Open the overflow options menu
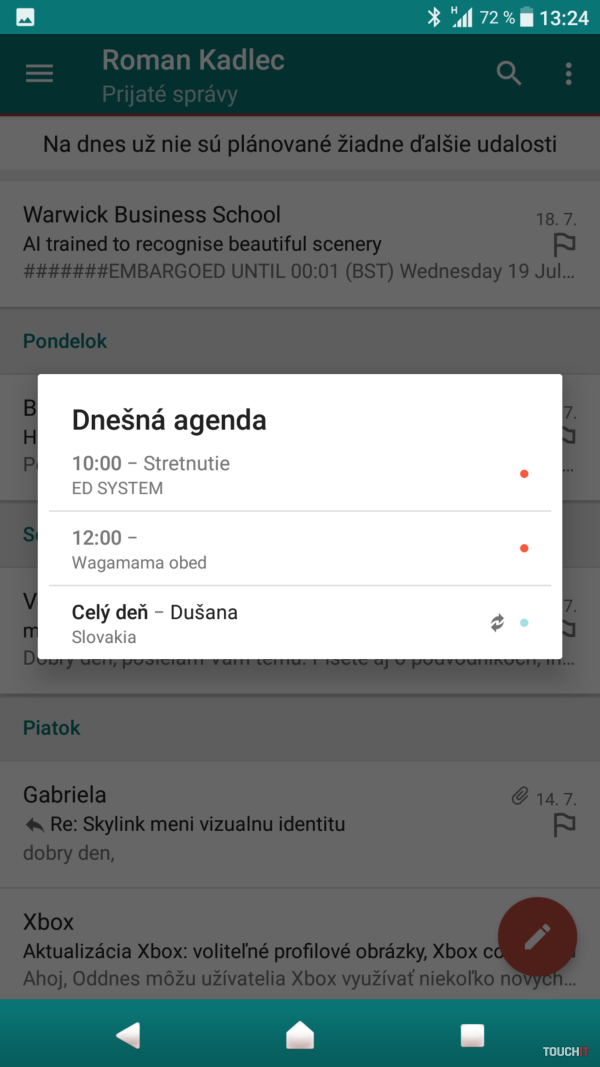The image size is (600, 1067). click(568, 74)
